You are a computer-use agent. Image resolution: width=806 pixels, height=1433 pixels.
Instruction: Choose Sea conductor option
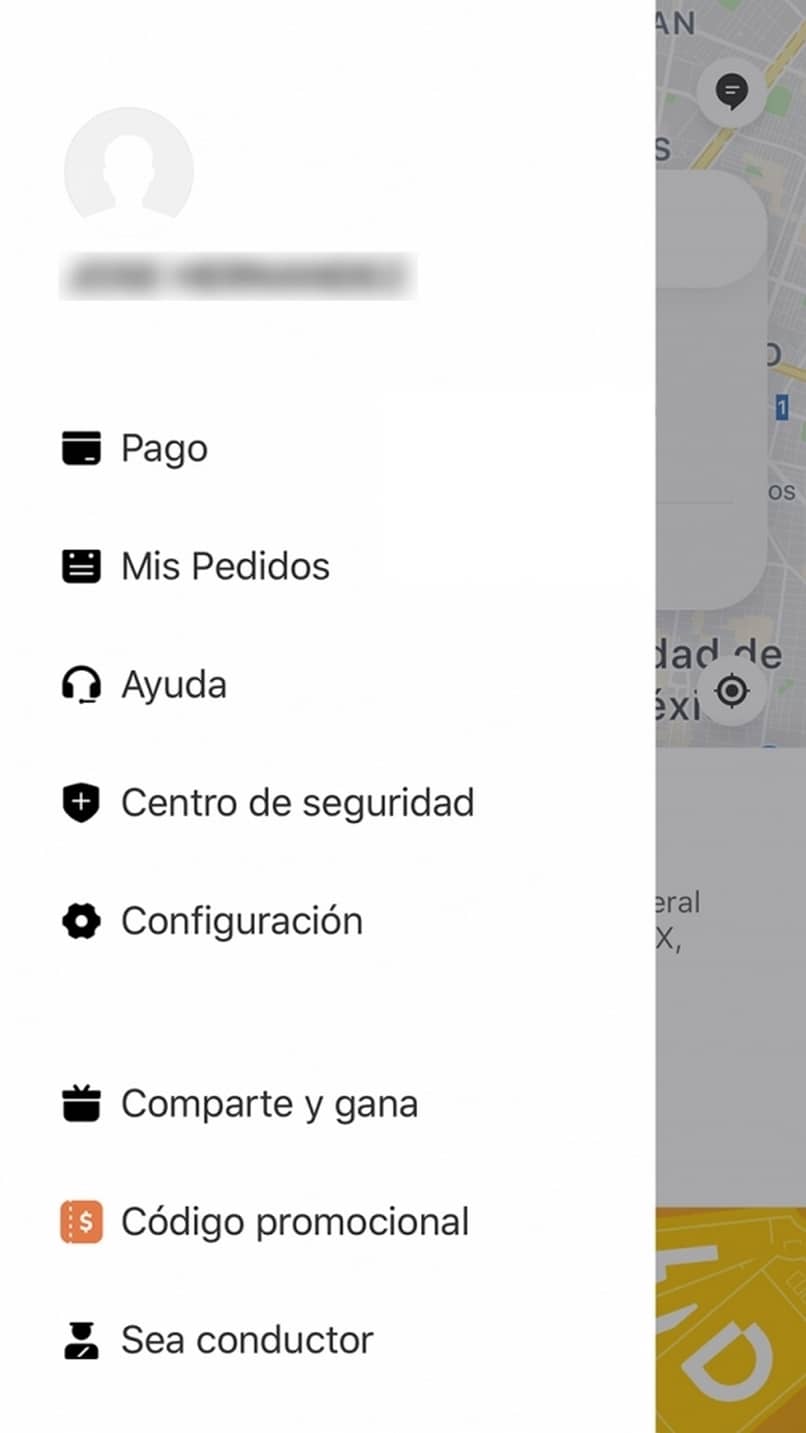[246, 1340]
